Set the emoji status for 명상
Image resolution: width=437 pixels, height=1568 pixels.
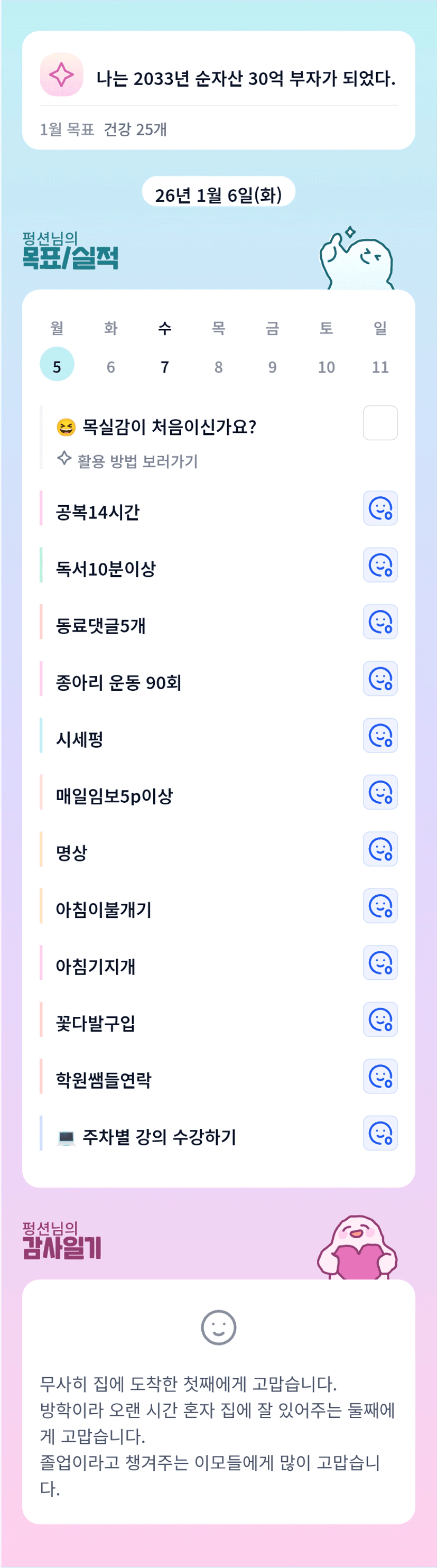(x=380, y=849)
